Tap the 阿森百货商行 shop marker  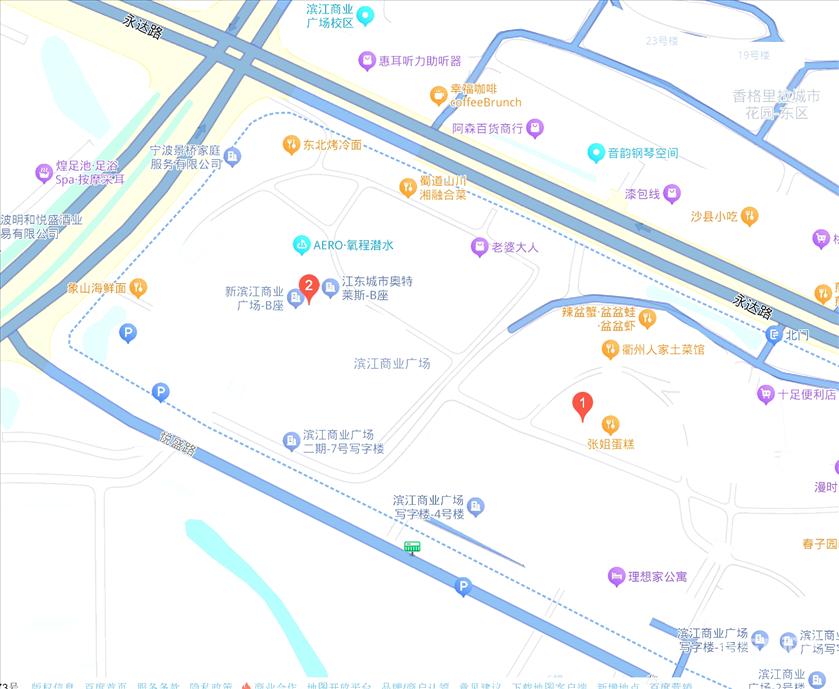coord(536,128)
